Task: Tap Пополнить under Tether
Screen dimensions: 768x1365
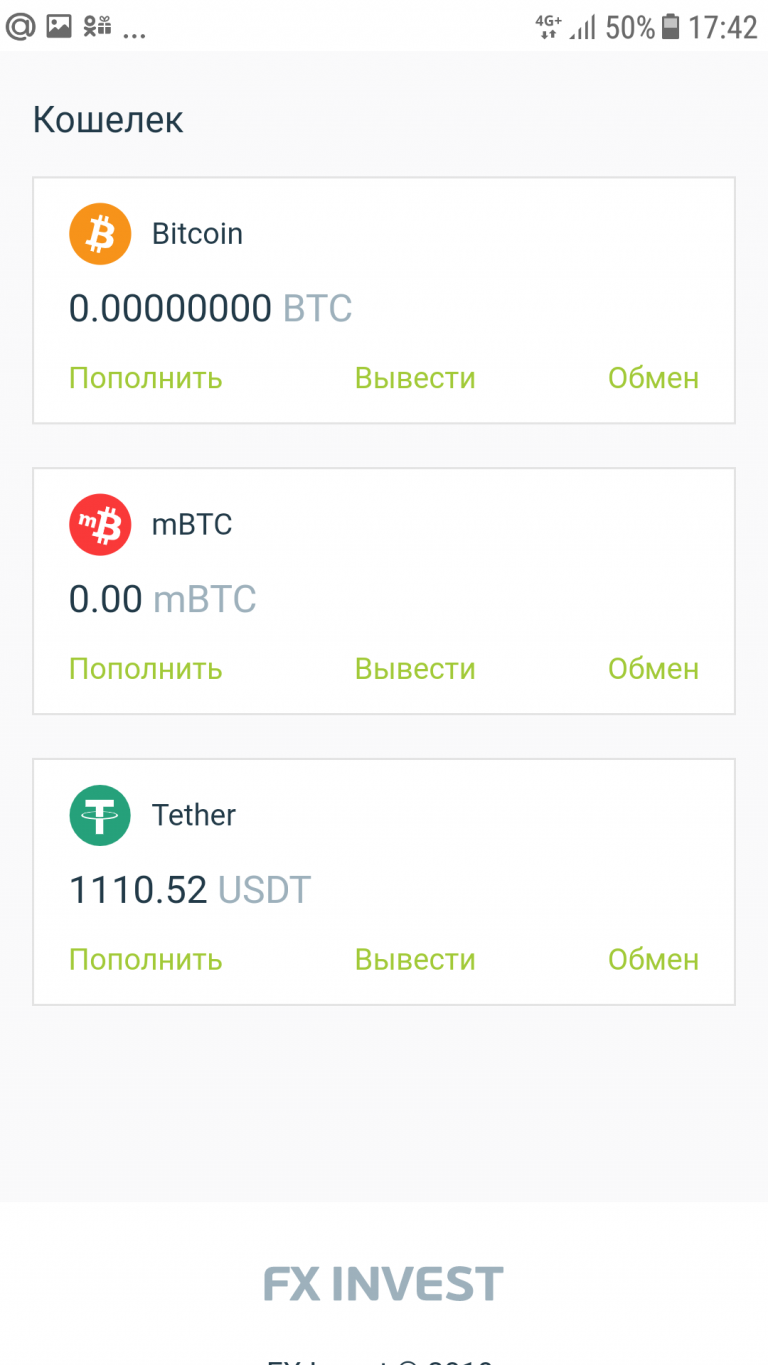Action: click(145, 959)
